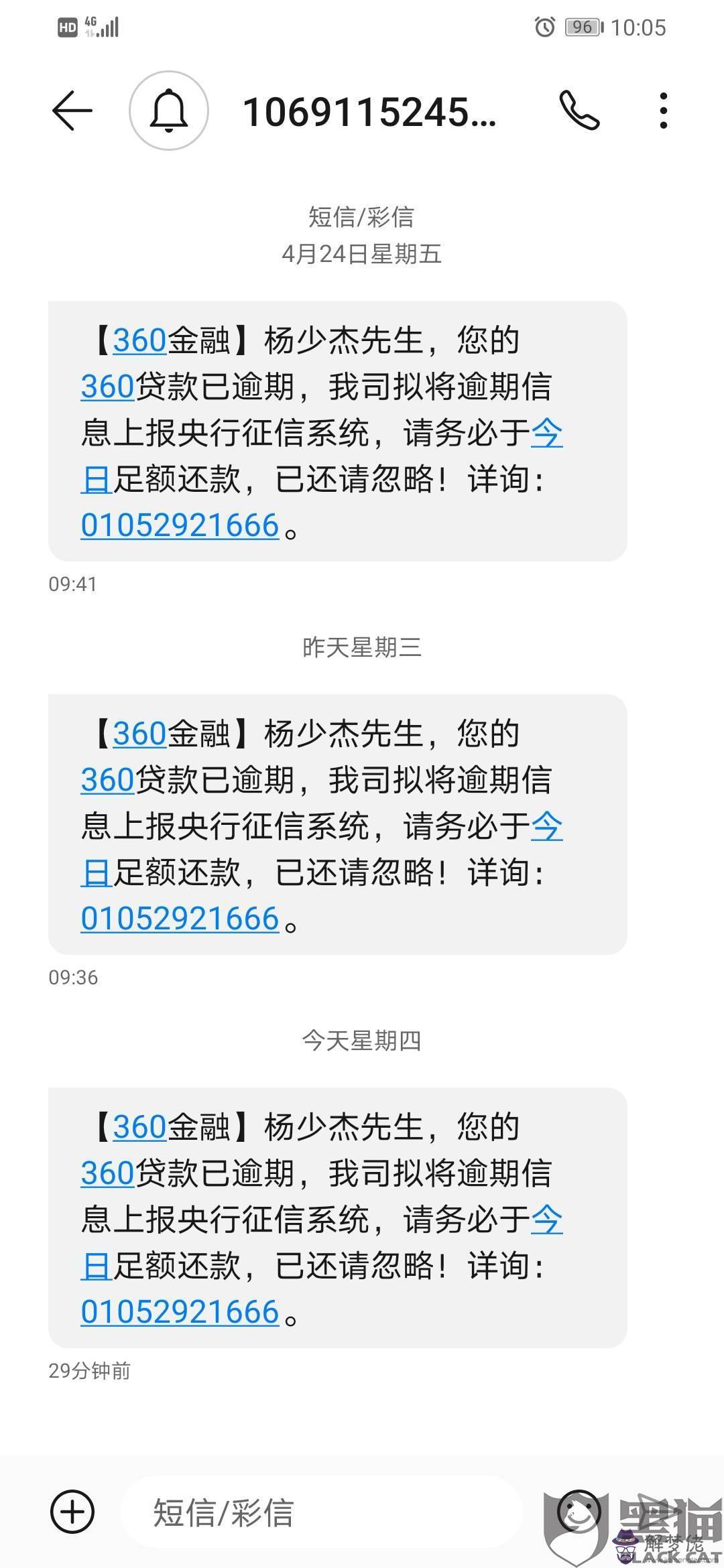Go back to the message list
The image size is (724, 1568).
[x=72, y=111]
